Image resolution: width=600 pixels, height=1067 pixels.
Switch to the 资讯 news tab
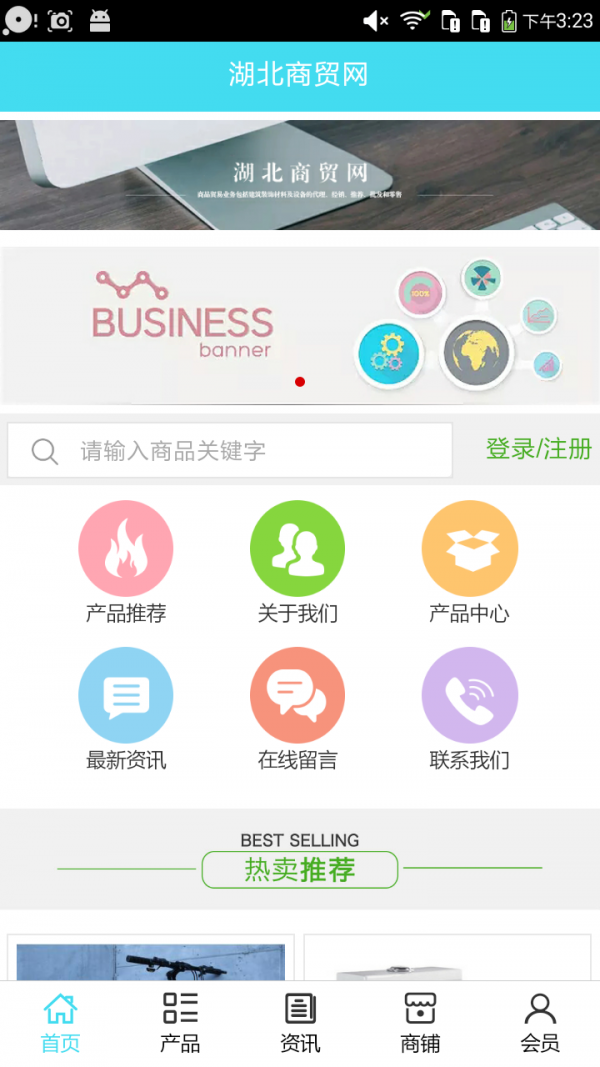(x=300, y=1023)
